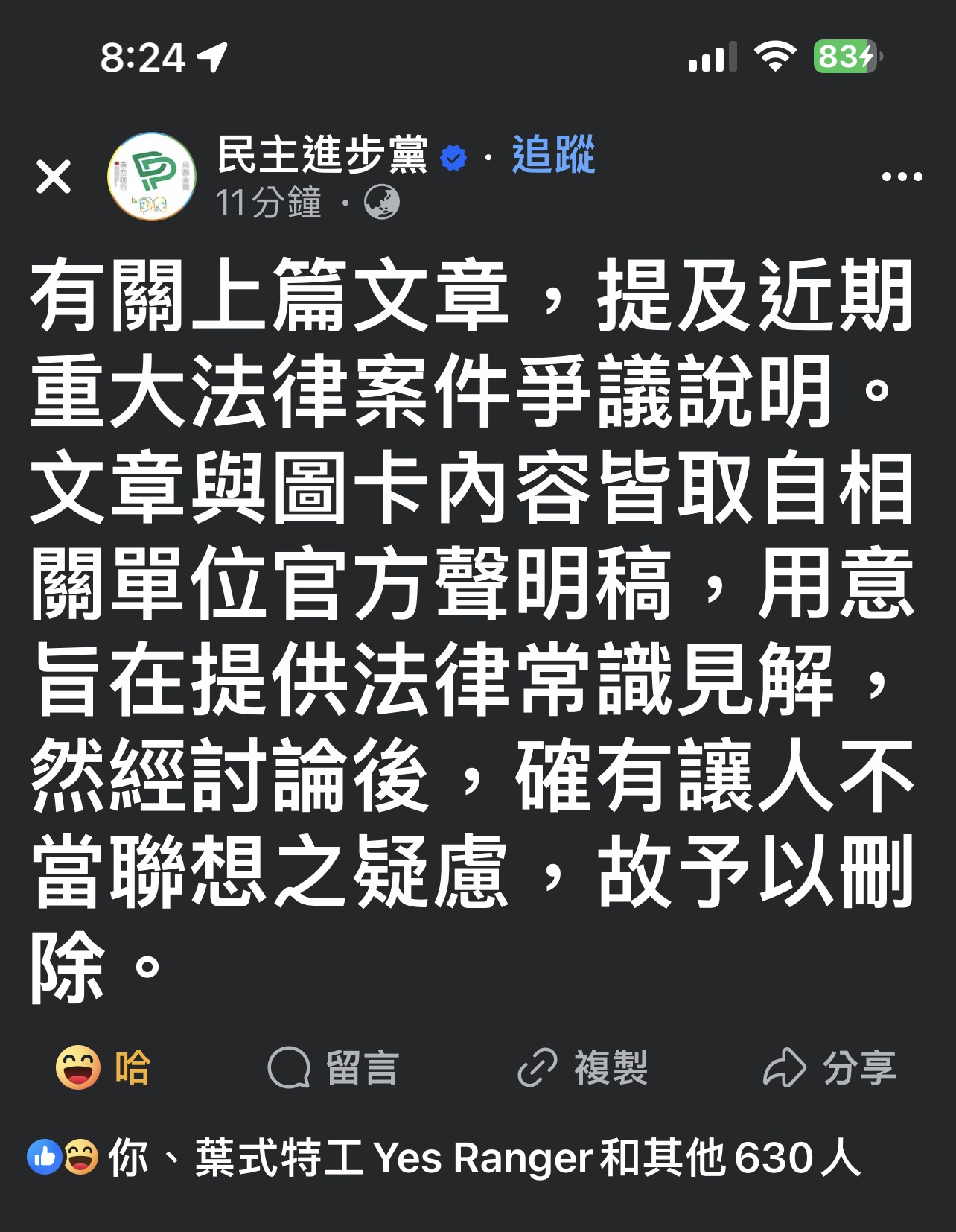Share the post via 分享
The height and width of the screenshot is (1232, 956).
pos(829,1067)
